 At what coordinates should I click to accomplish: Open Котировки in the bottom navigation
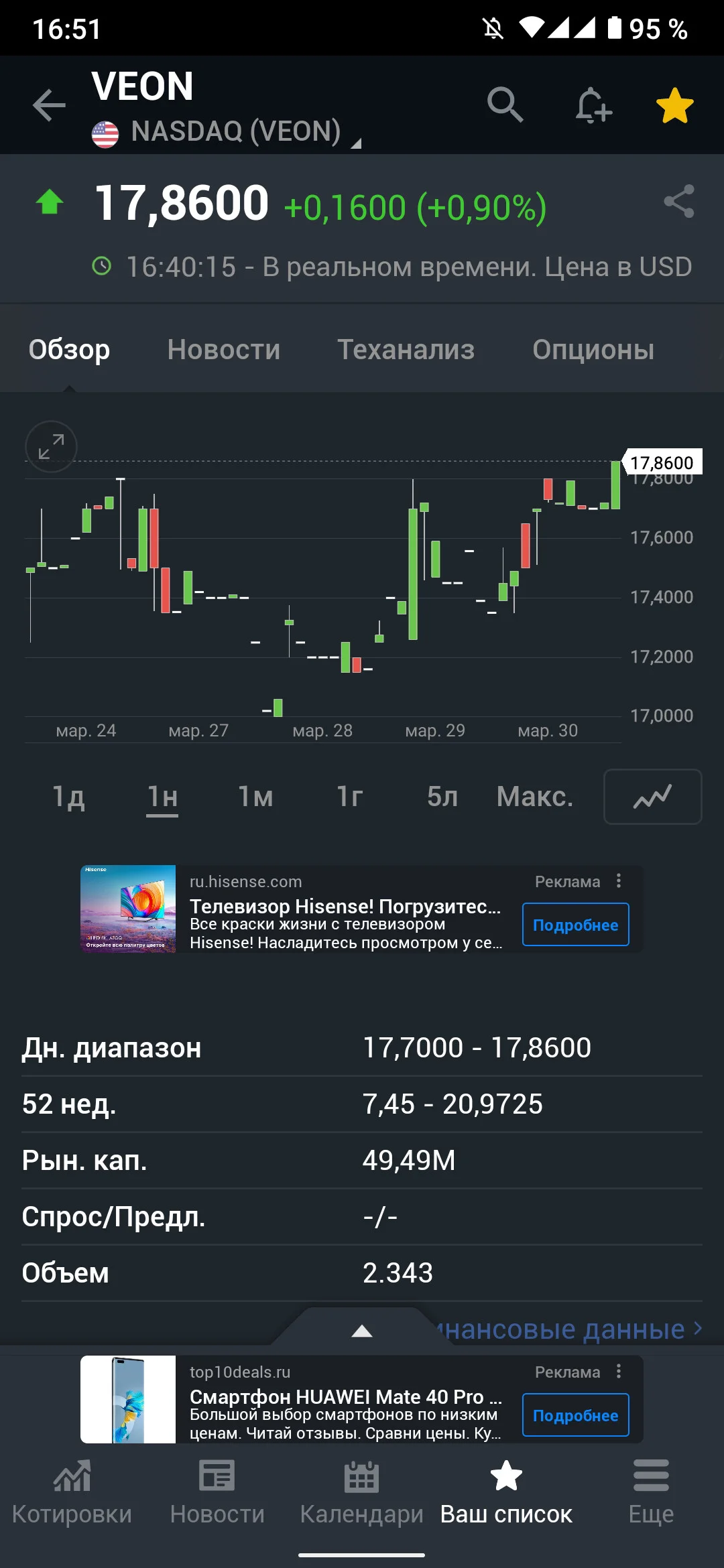click(72, 1493)
